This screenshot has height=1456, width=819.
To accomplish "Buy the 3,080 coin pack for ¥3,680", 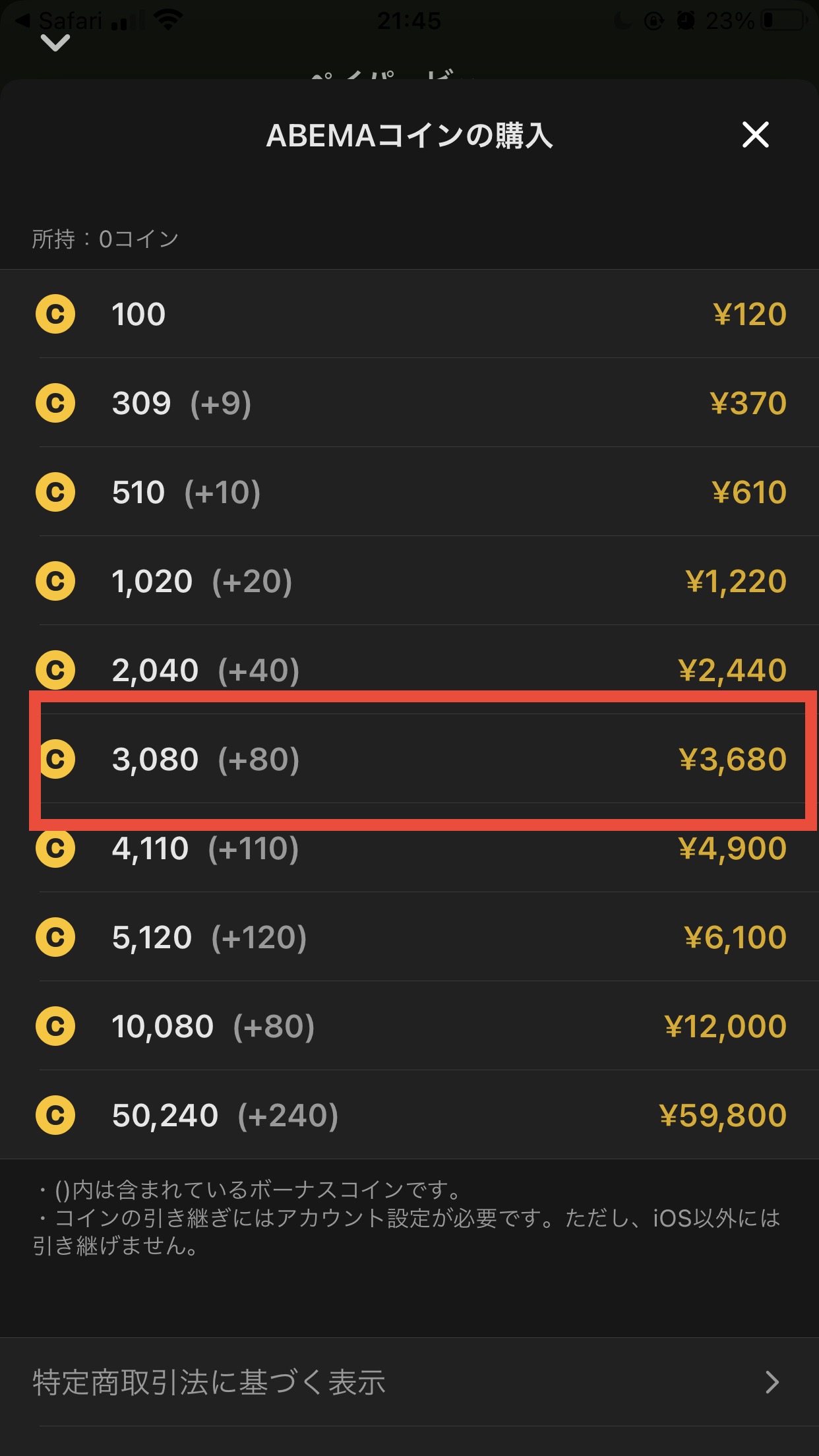I will click(x=409, y=759).
